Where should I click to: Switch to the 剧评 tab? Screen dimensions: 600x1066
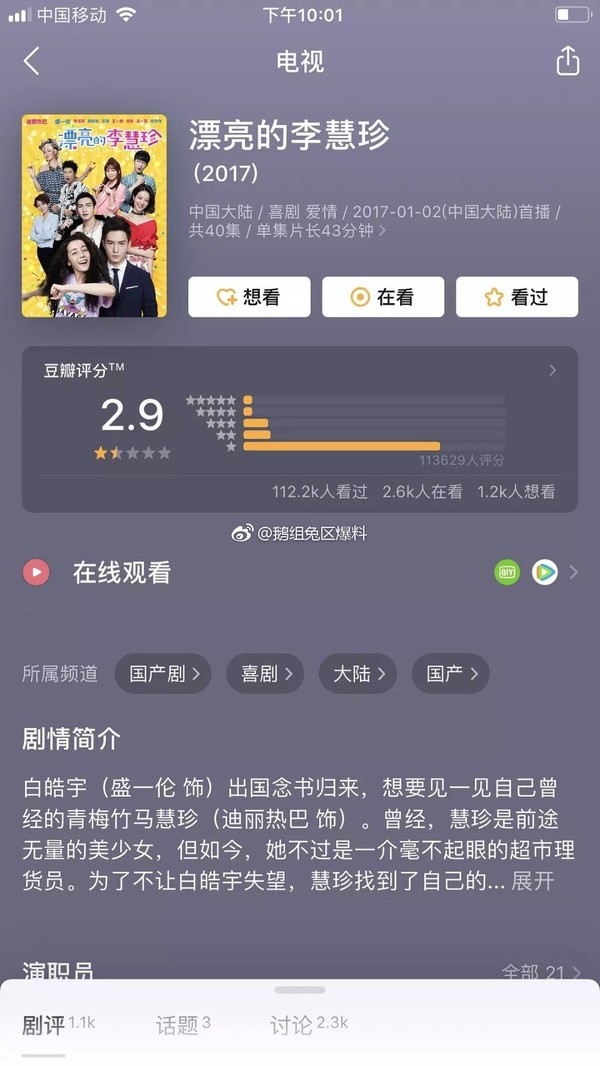click(x=44, y=1025)
